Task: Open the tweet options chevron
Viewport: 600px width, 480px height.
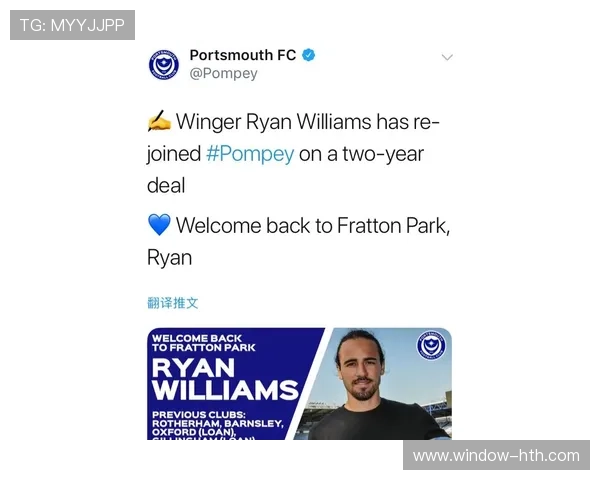Action: click(447, 57)
